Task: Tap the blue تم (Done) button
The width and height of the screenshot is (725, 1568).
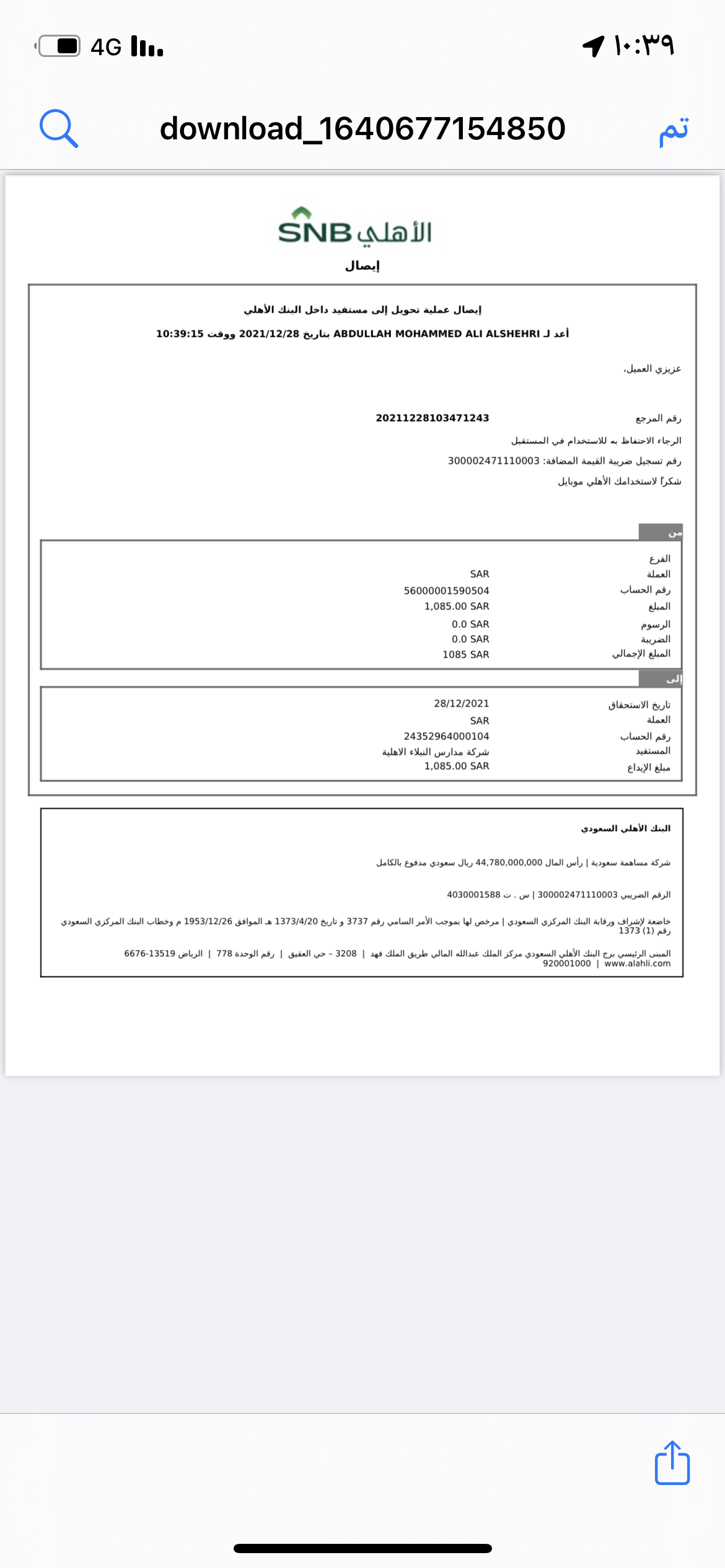Action: coord(674,130)
